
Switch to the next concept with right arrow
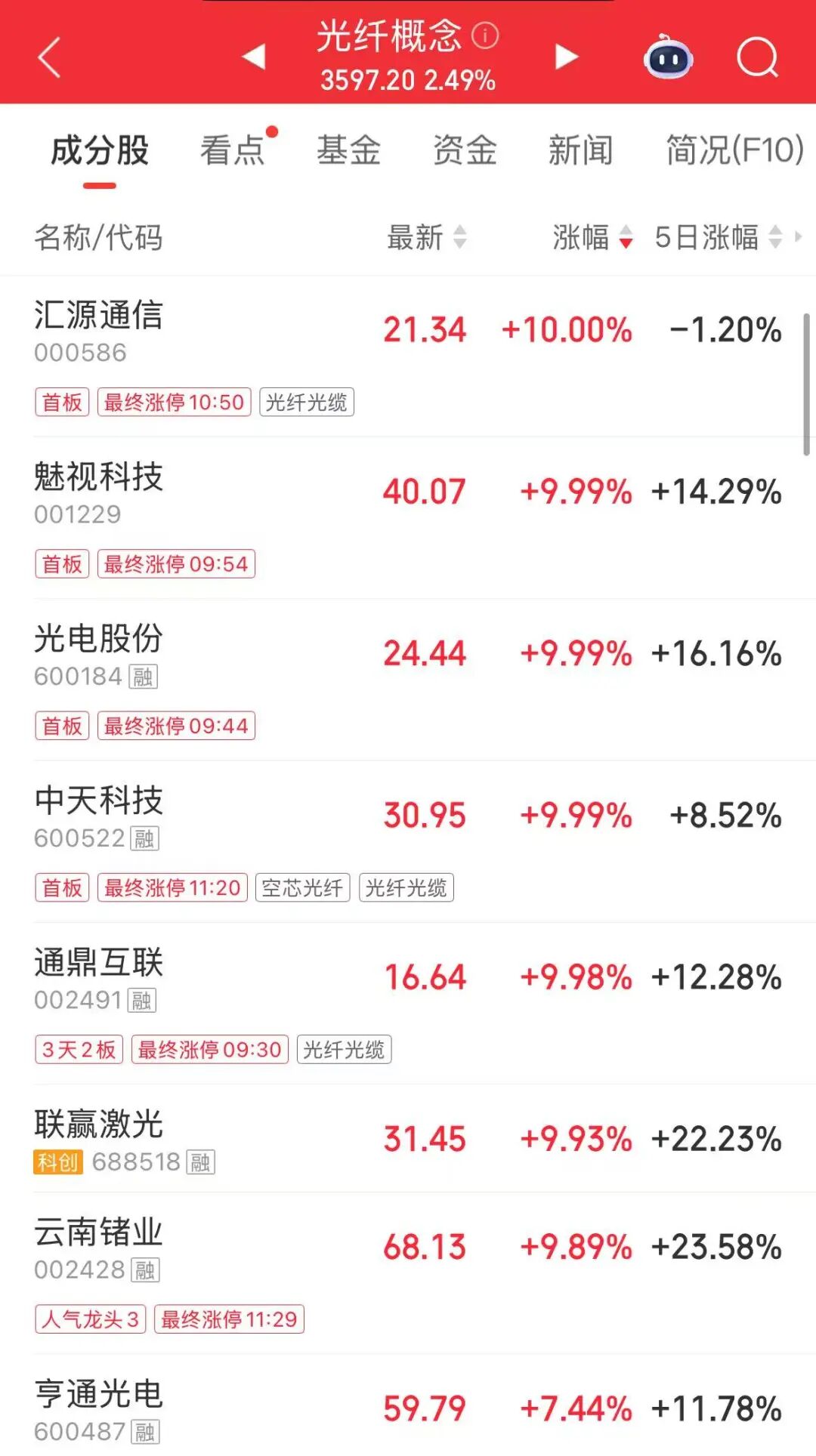[565, 57]
